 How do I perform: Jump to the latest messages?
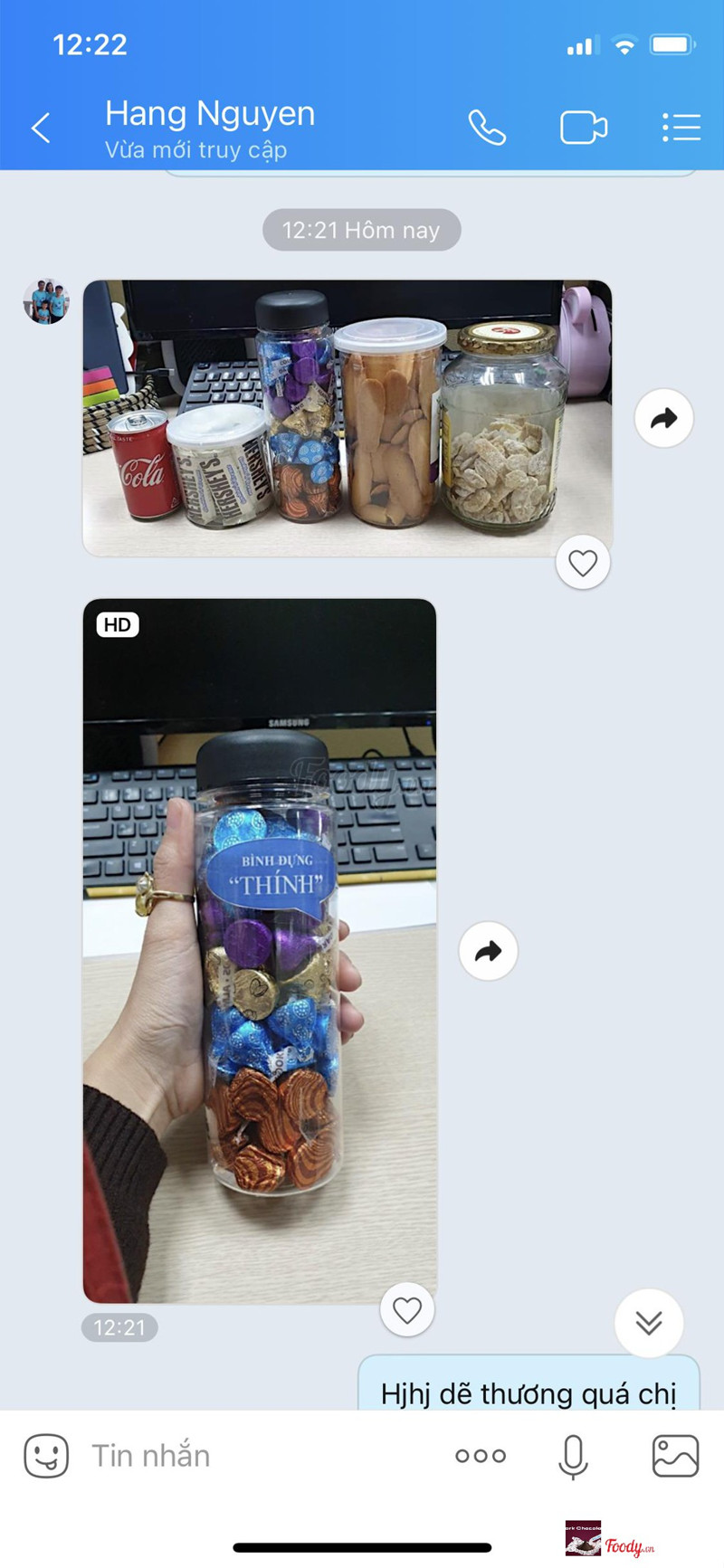click(649, 1323)
